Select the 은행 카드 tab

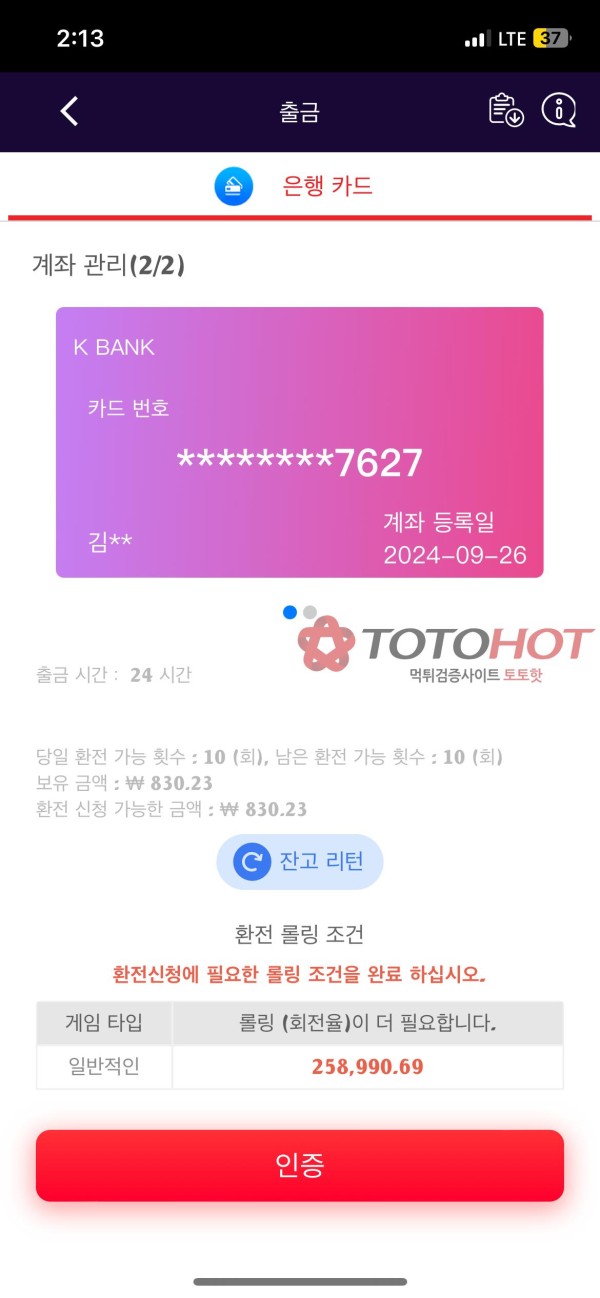(300, 186)
